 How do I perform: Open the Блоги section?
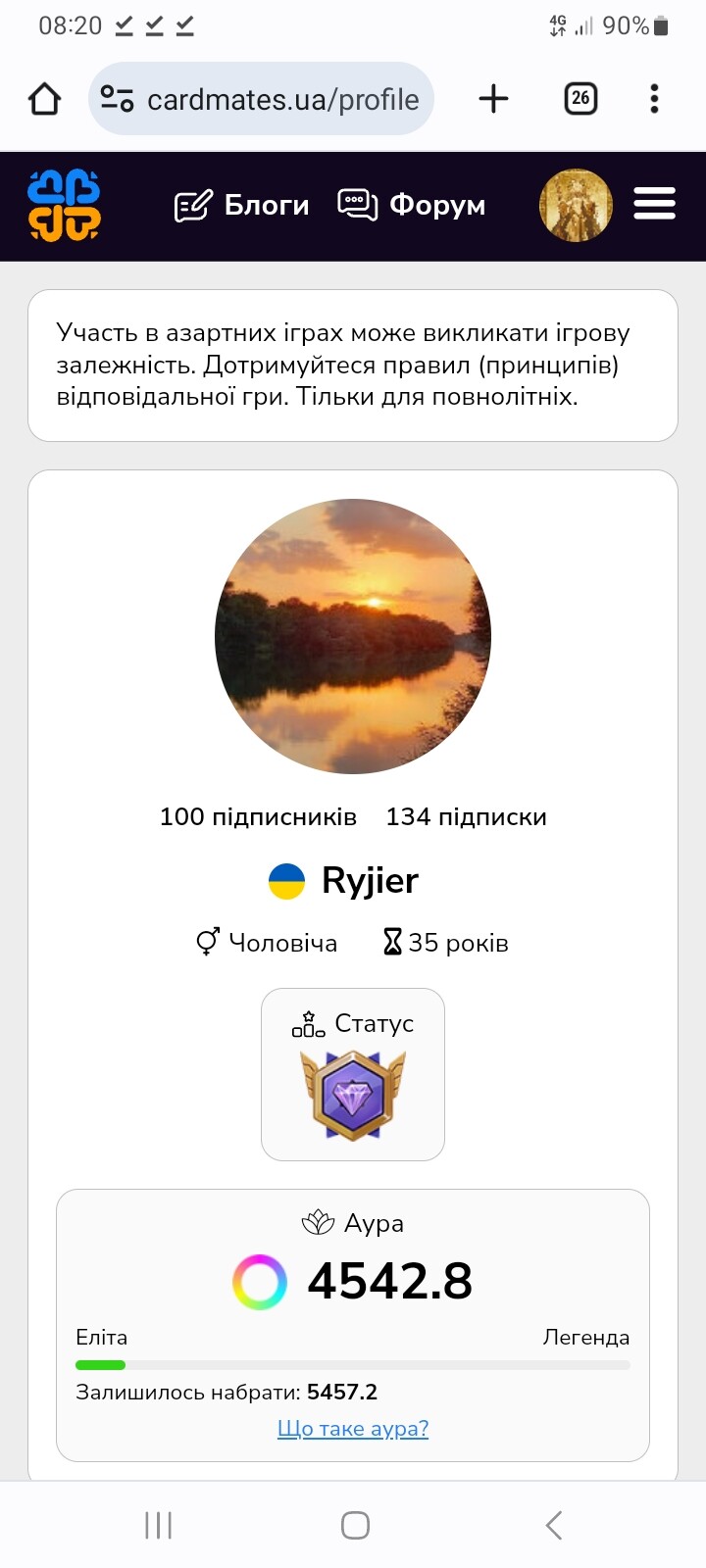coord(242,206)
